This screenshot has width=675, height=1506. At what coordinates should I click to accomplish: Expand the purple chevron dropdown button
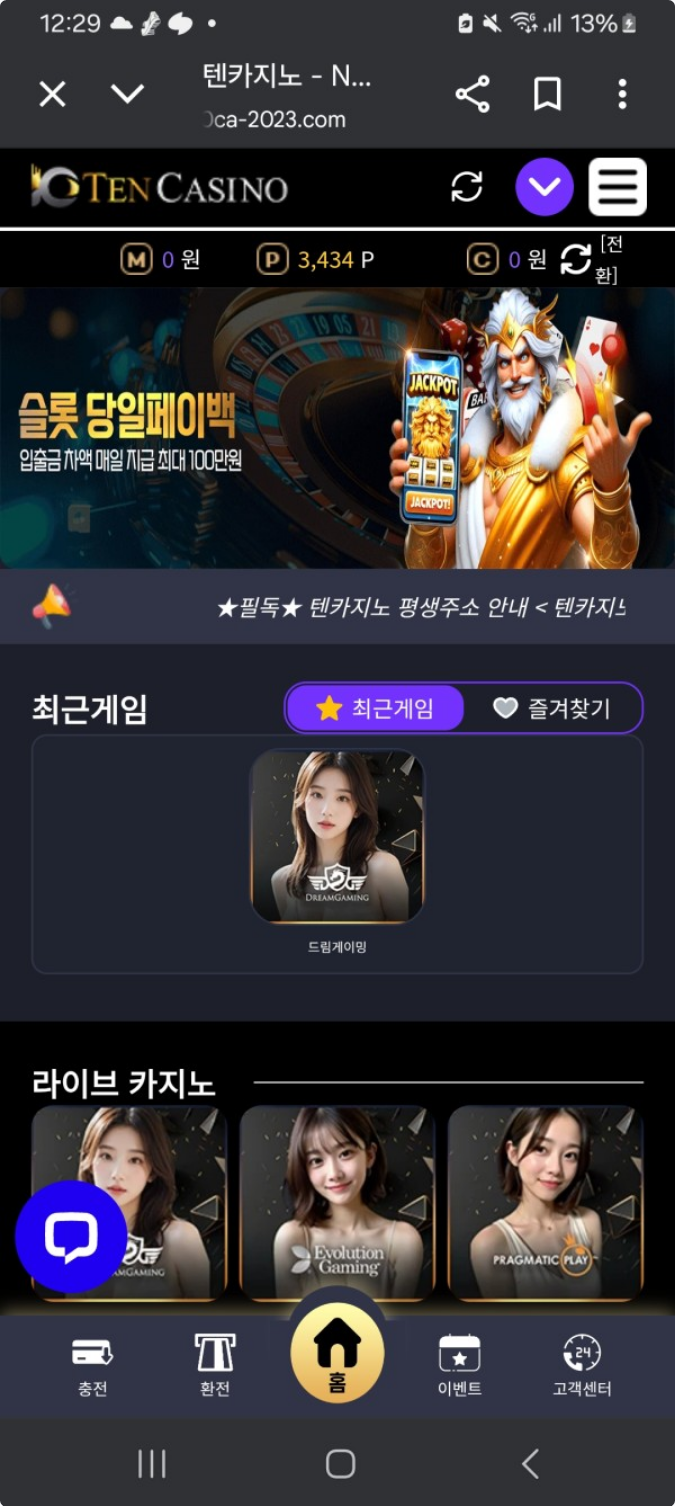tap(544, 187)
